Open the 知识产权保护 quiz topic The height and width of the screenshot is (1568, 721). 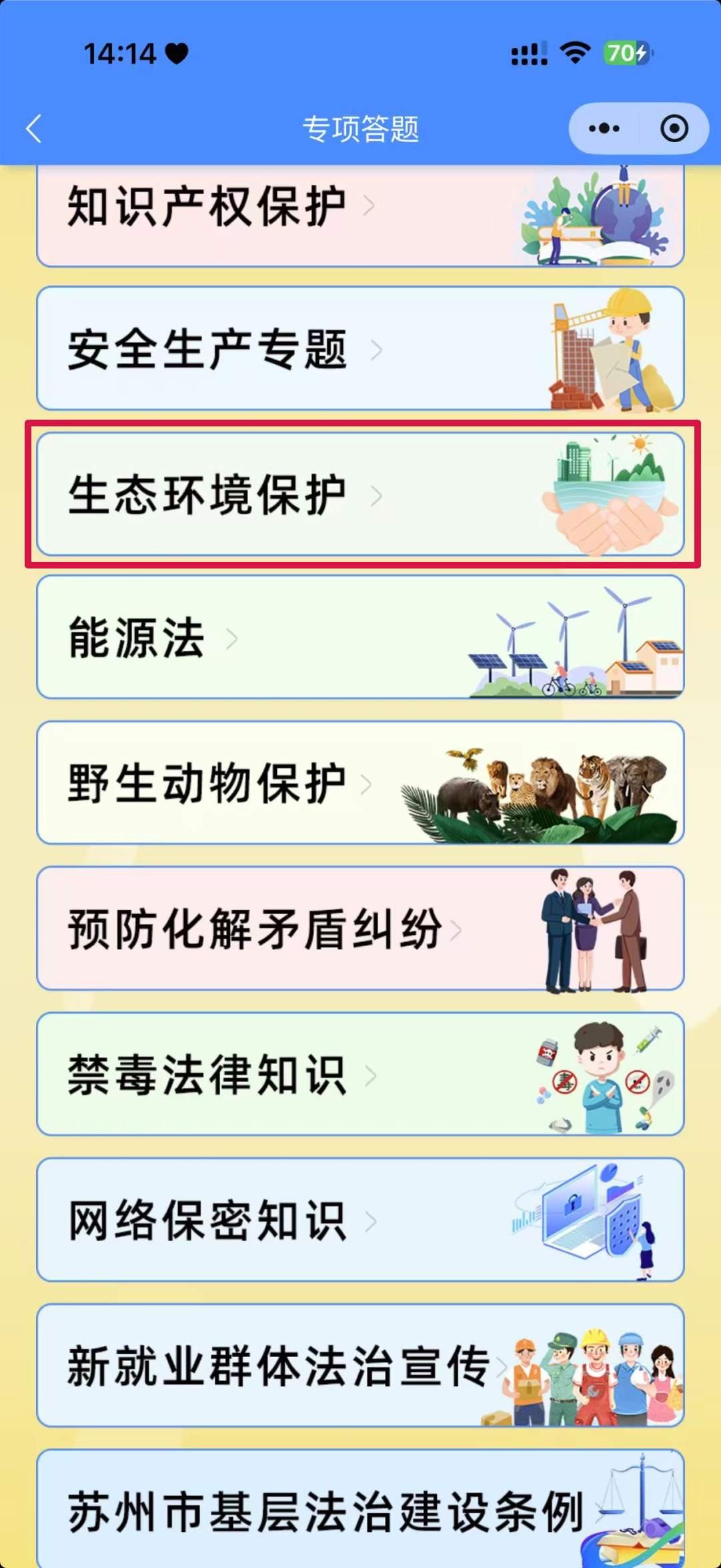click(360, 215)
